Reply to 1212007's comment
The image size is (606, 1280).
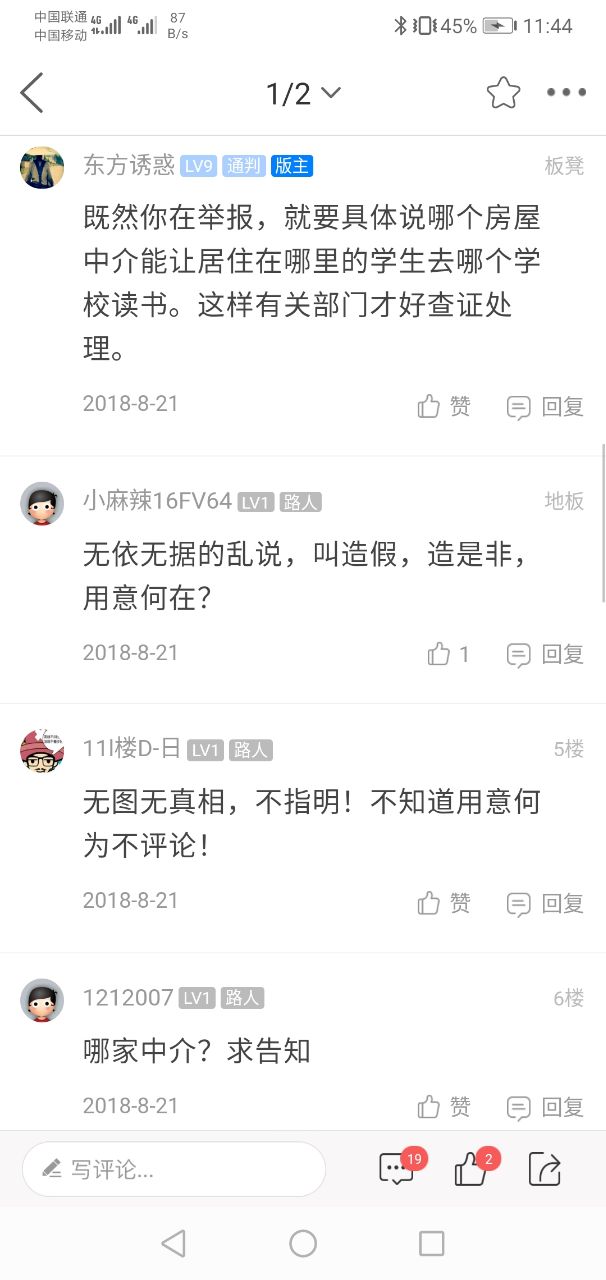[x=545, y=1106]
